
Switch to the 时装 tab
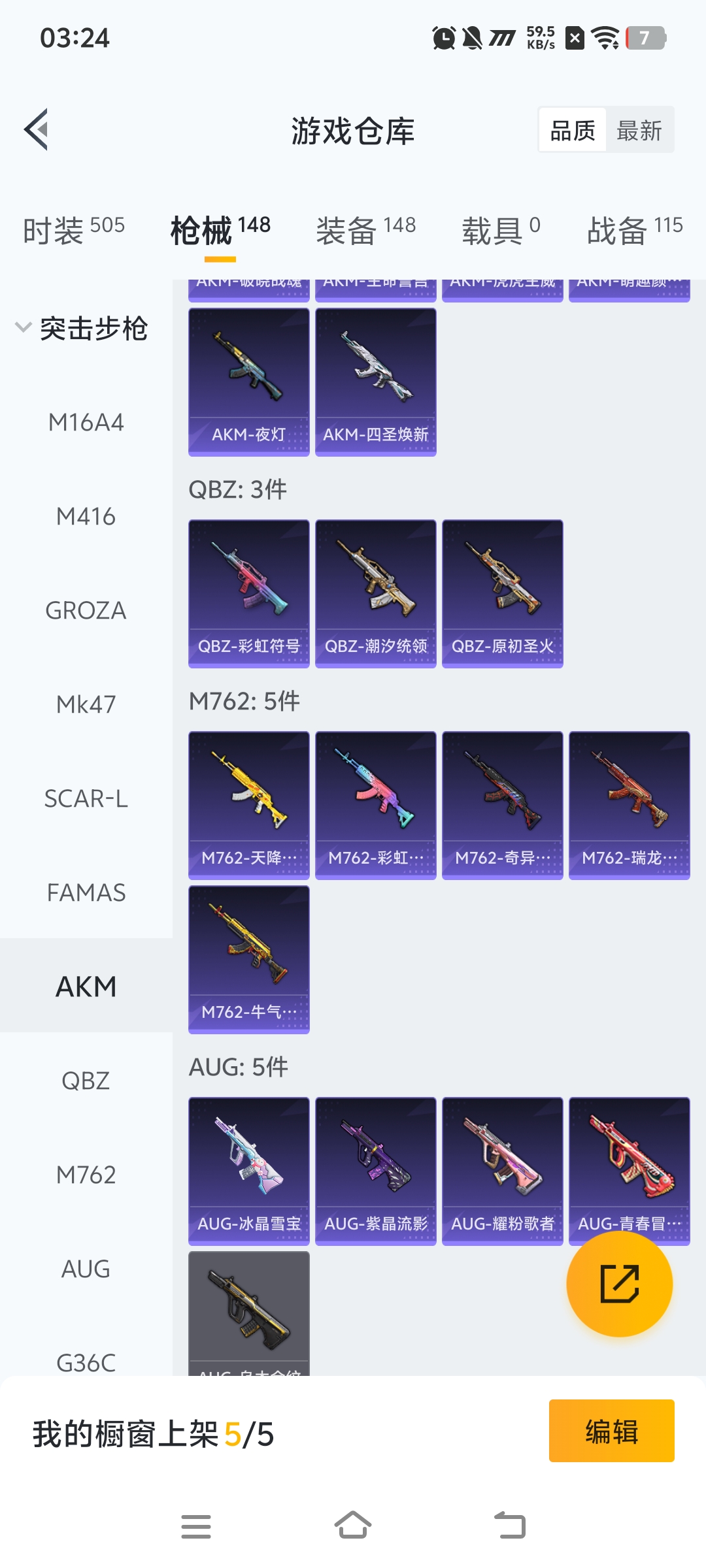(73, 230)
